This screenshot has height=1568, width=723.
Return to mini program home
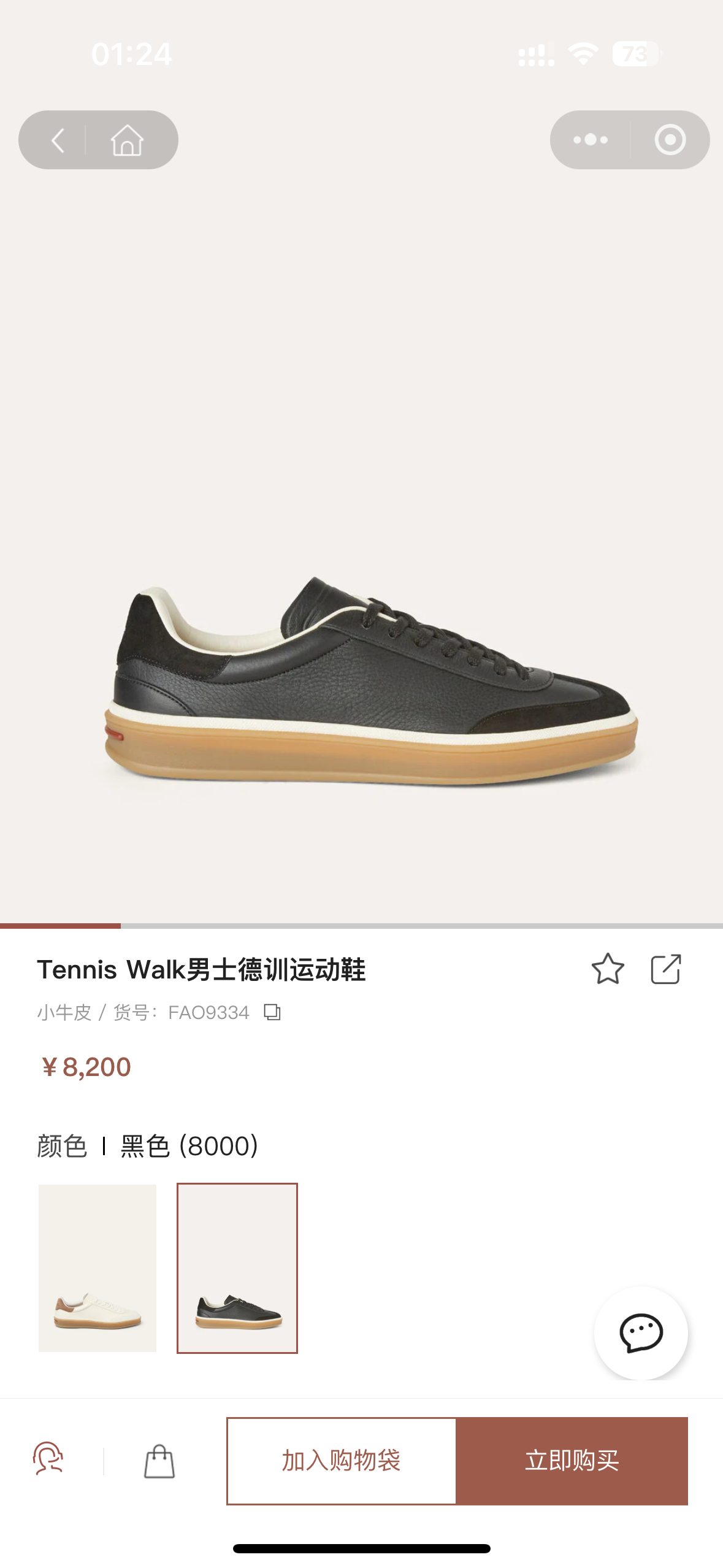[x=127, y=140]
